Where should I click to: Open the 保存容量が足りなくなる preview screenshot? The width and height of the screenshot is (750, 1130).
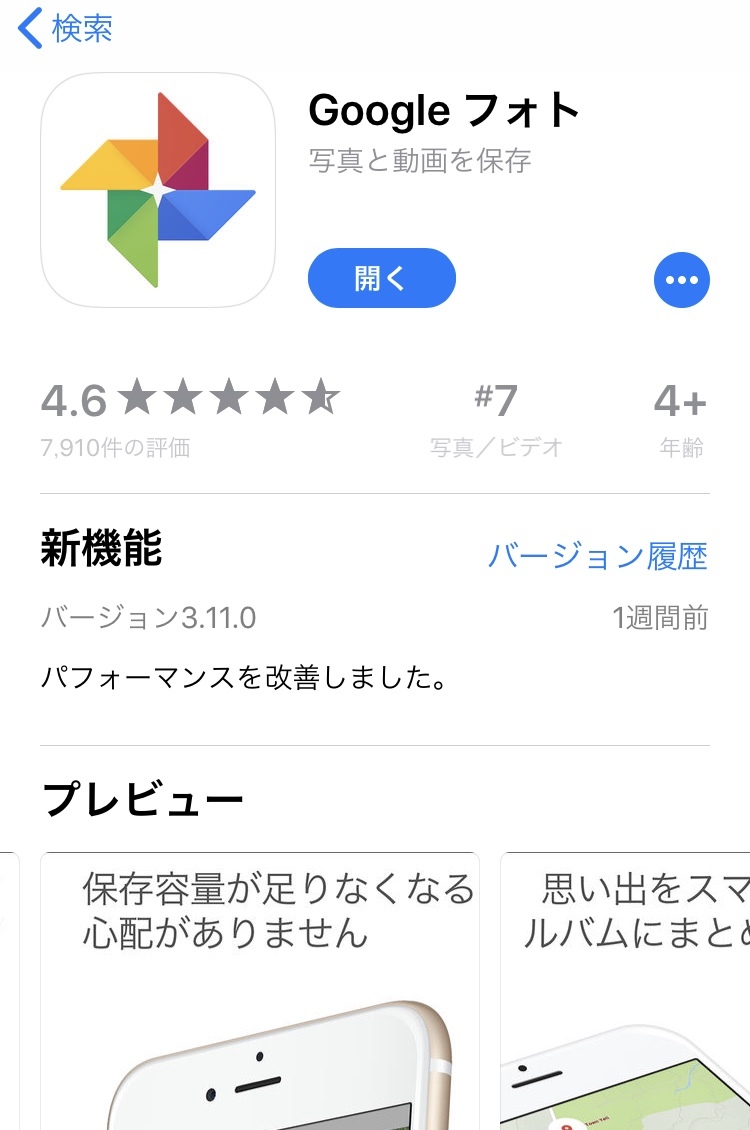260,990
